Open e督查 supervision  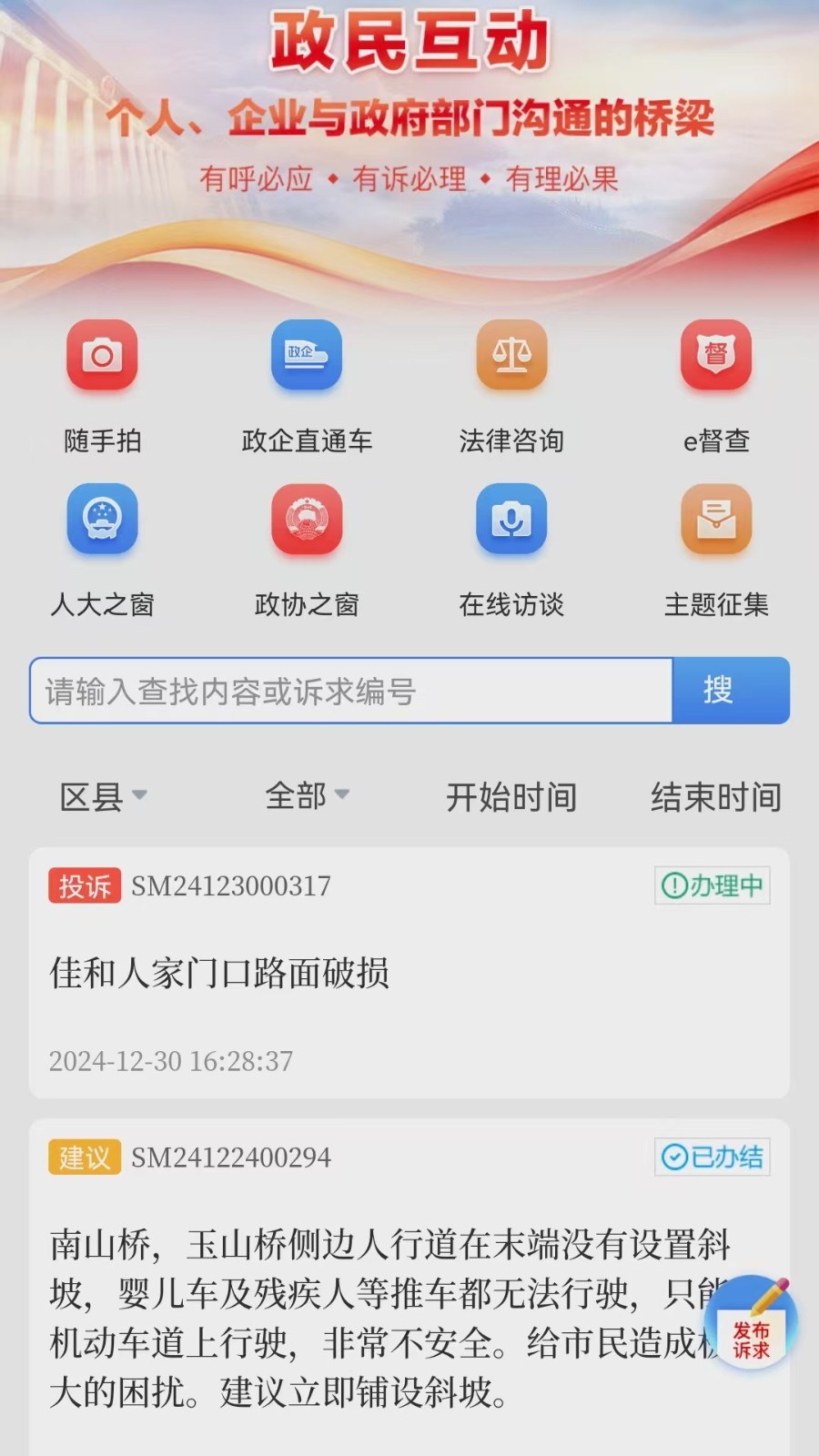coord(716,356)
